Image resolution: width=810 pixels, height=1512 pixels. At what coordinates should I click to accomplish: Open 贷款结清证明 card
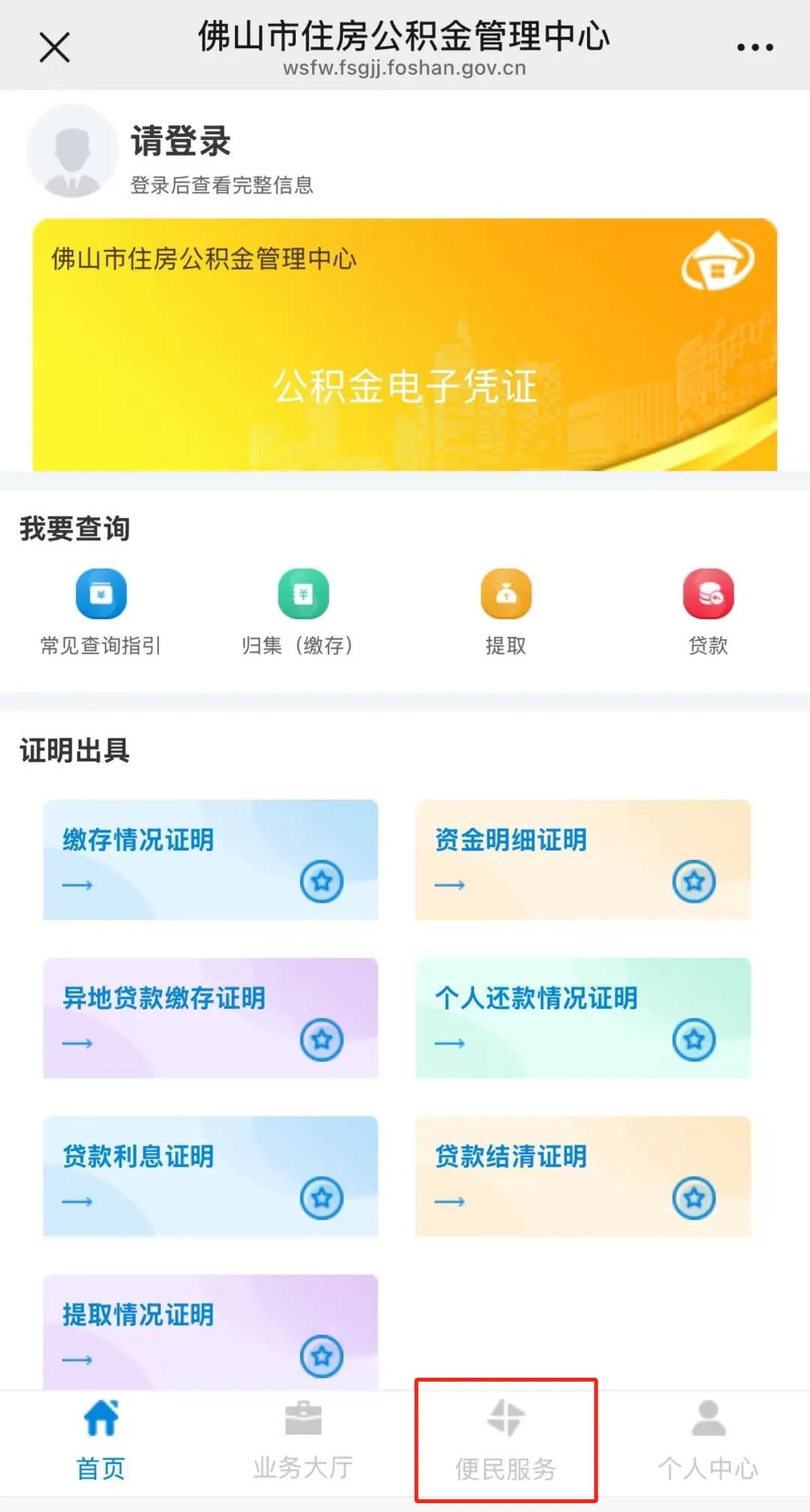tap(583, 1176)
